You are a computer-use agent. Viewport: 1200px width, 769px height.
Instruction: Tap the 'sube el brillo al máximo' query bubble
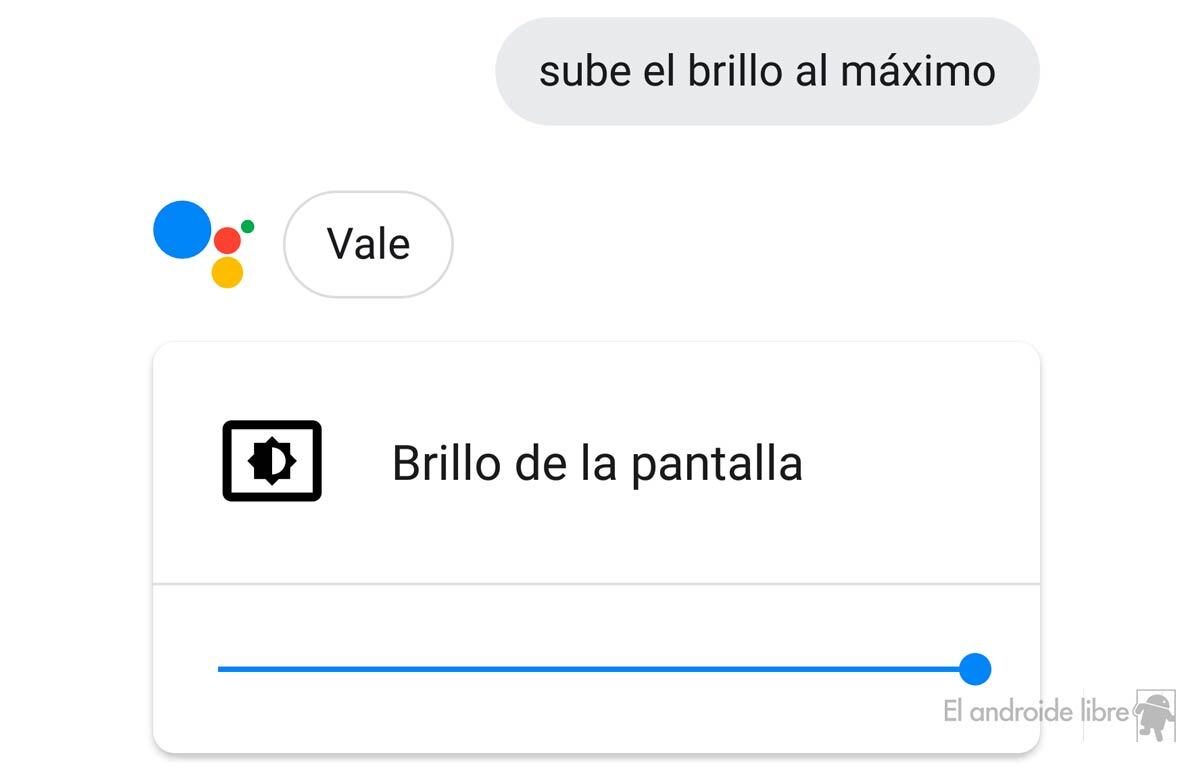767,71
